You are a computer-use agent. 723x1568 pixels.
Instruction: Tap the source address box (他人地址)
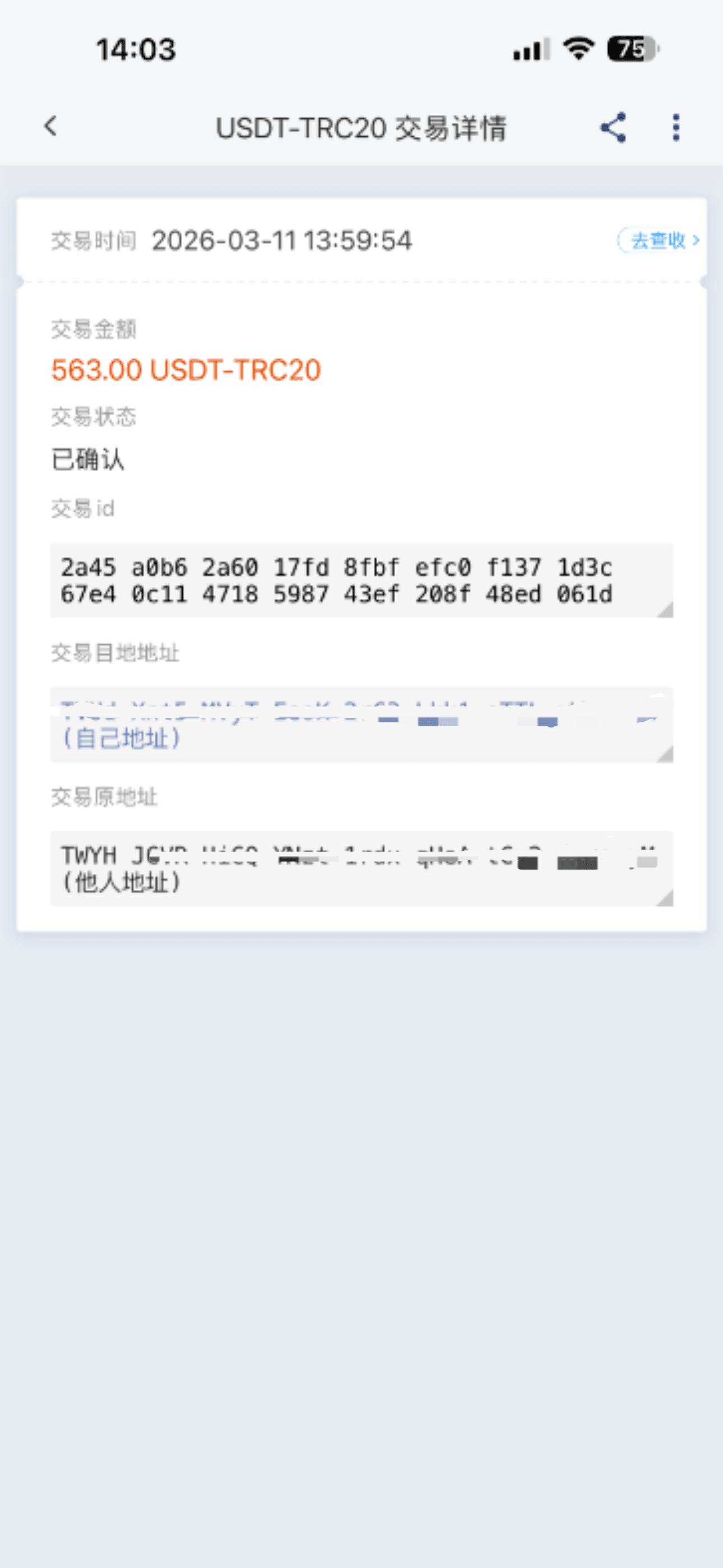[361, 868]
